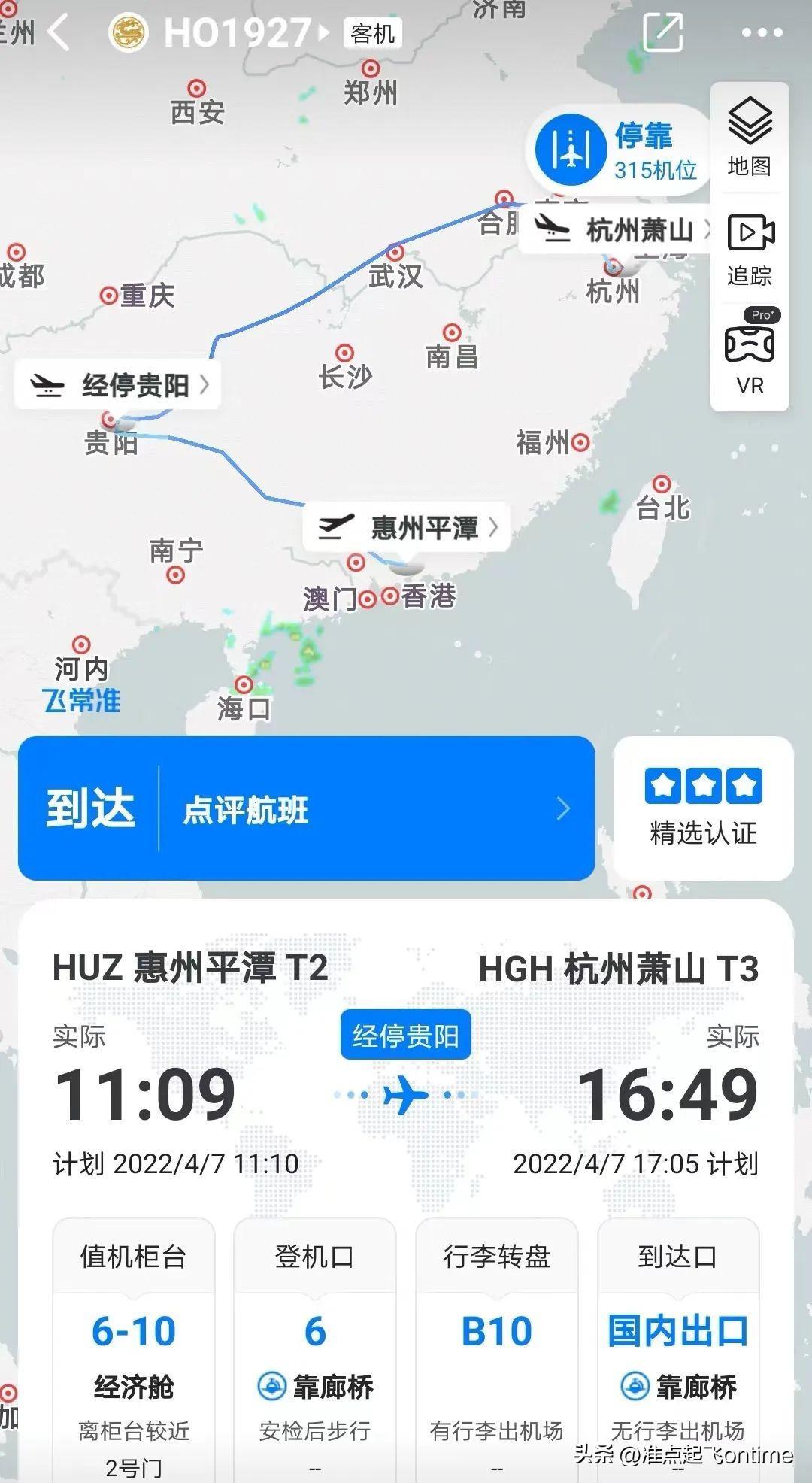Go back with the top-left arrow

click(59, 33)
